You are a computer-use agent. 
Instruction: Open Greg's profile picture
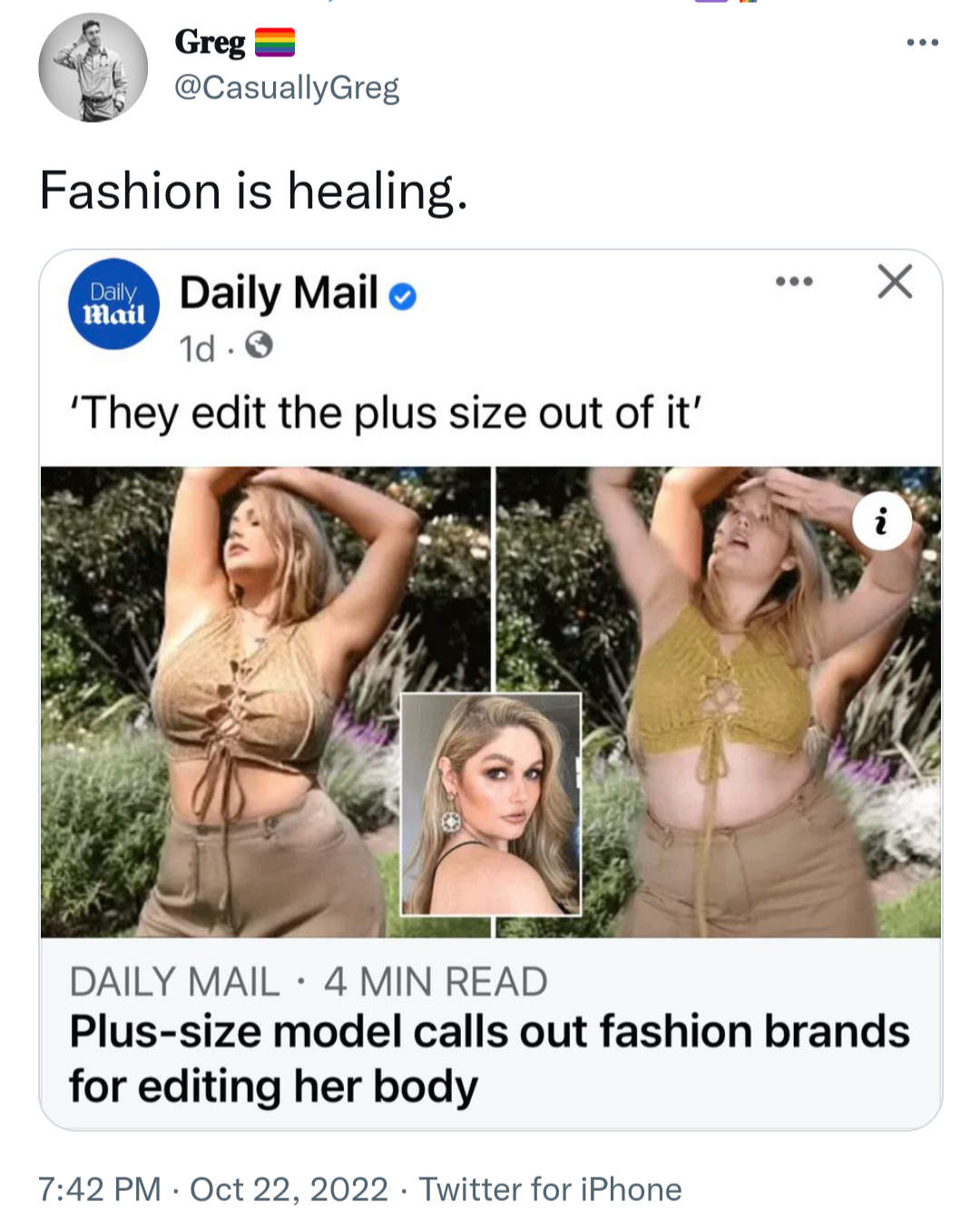click(93, 67)
